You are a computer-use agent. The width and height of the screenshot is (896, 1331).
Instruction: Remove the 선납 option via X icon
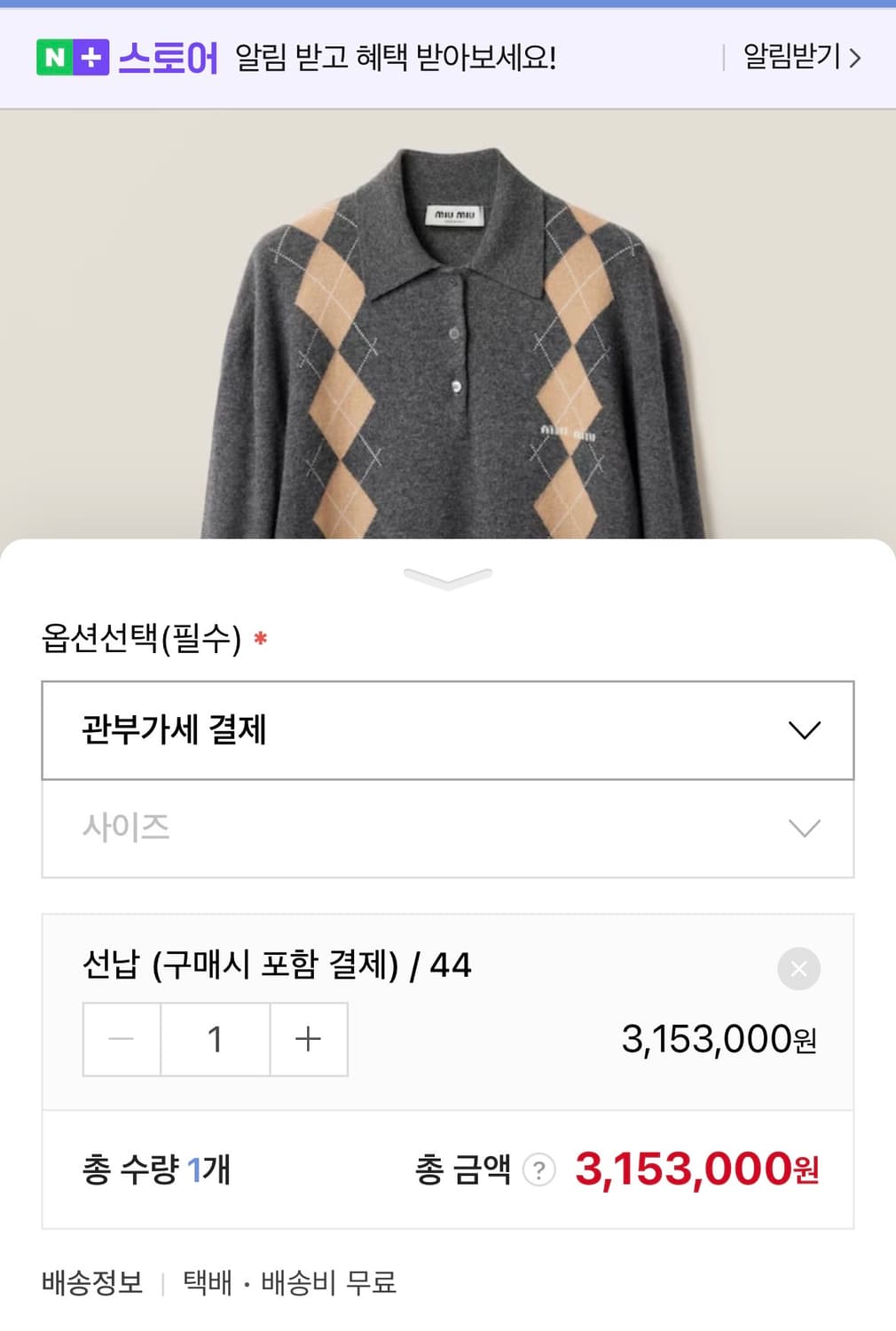pos(798,969)
